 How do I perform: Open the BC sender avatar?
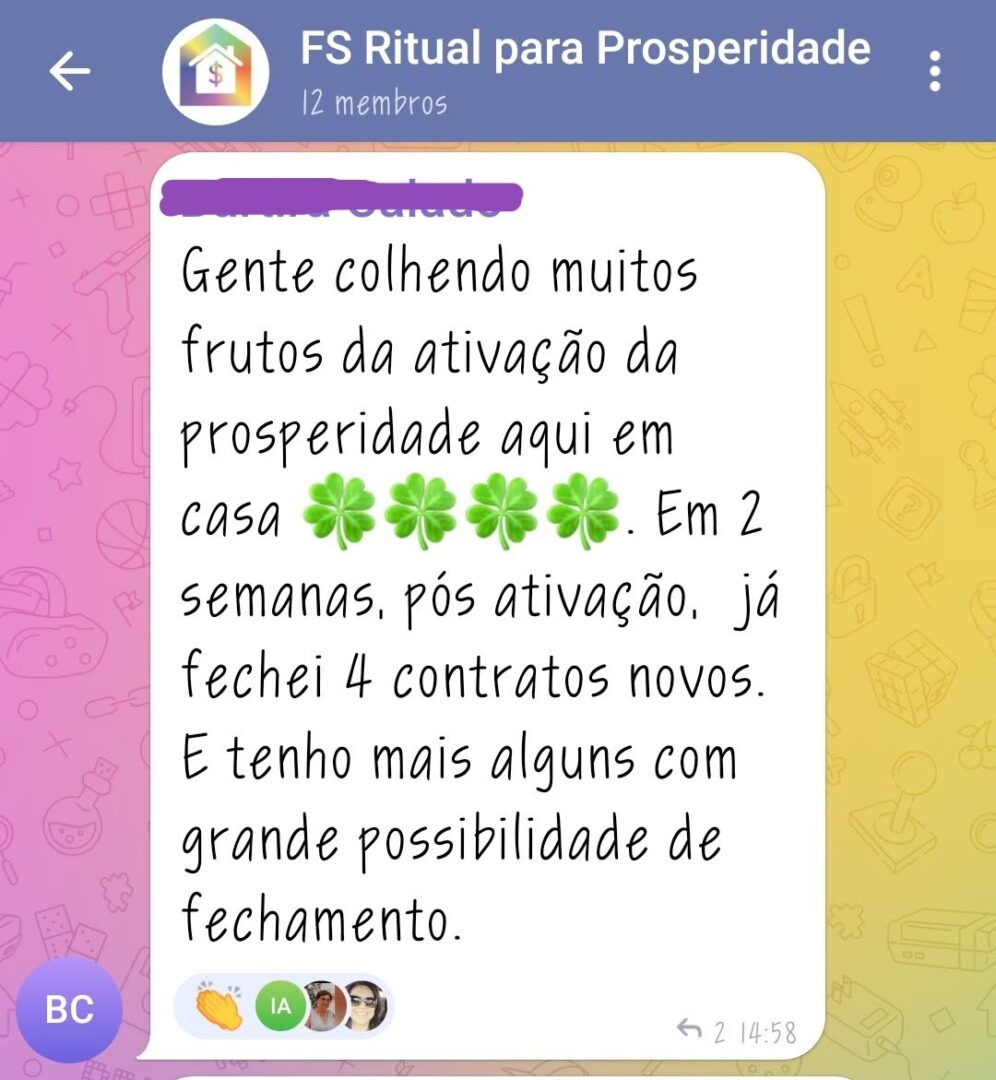(x=69, y=1010)
